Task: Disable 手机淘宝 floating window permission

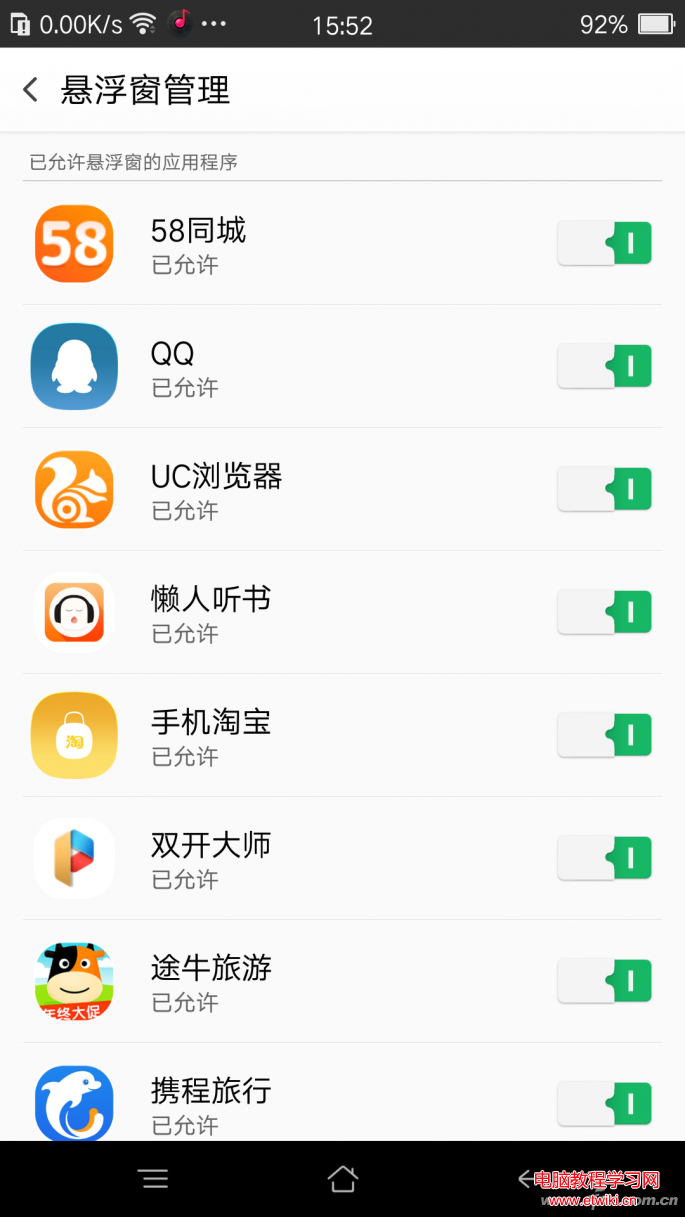Action: [604, 736]
